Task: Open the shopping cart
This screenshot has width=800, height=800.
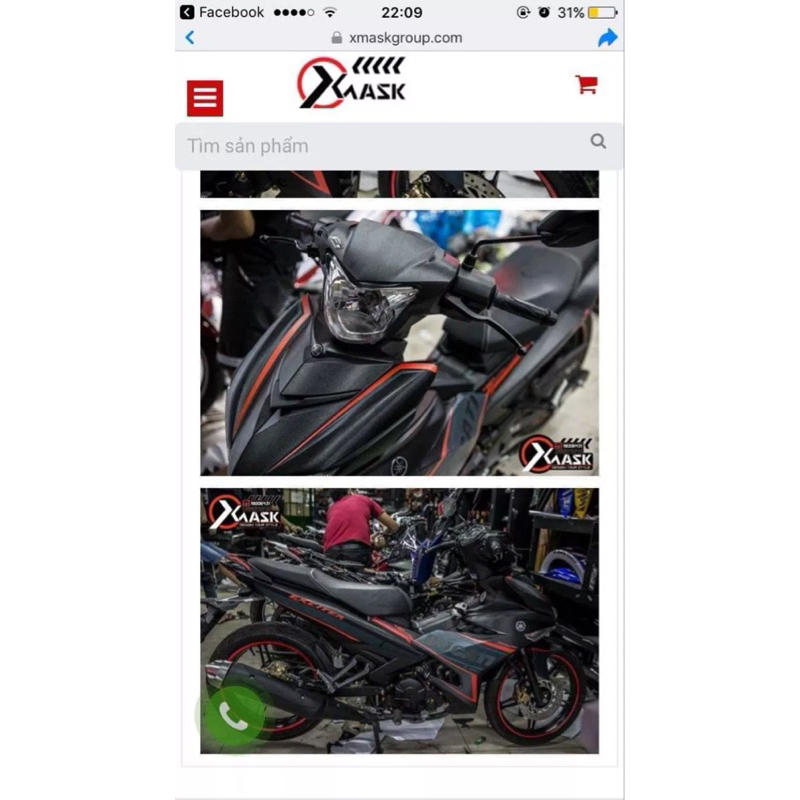Action: (586, 85)
